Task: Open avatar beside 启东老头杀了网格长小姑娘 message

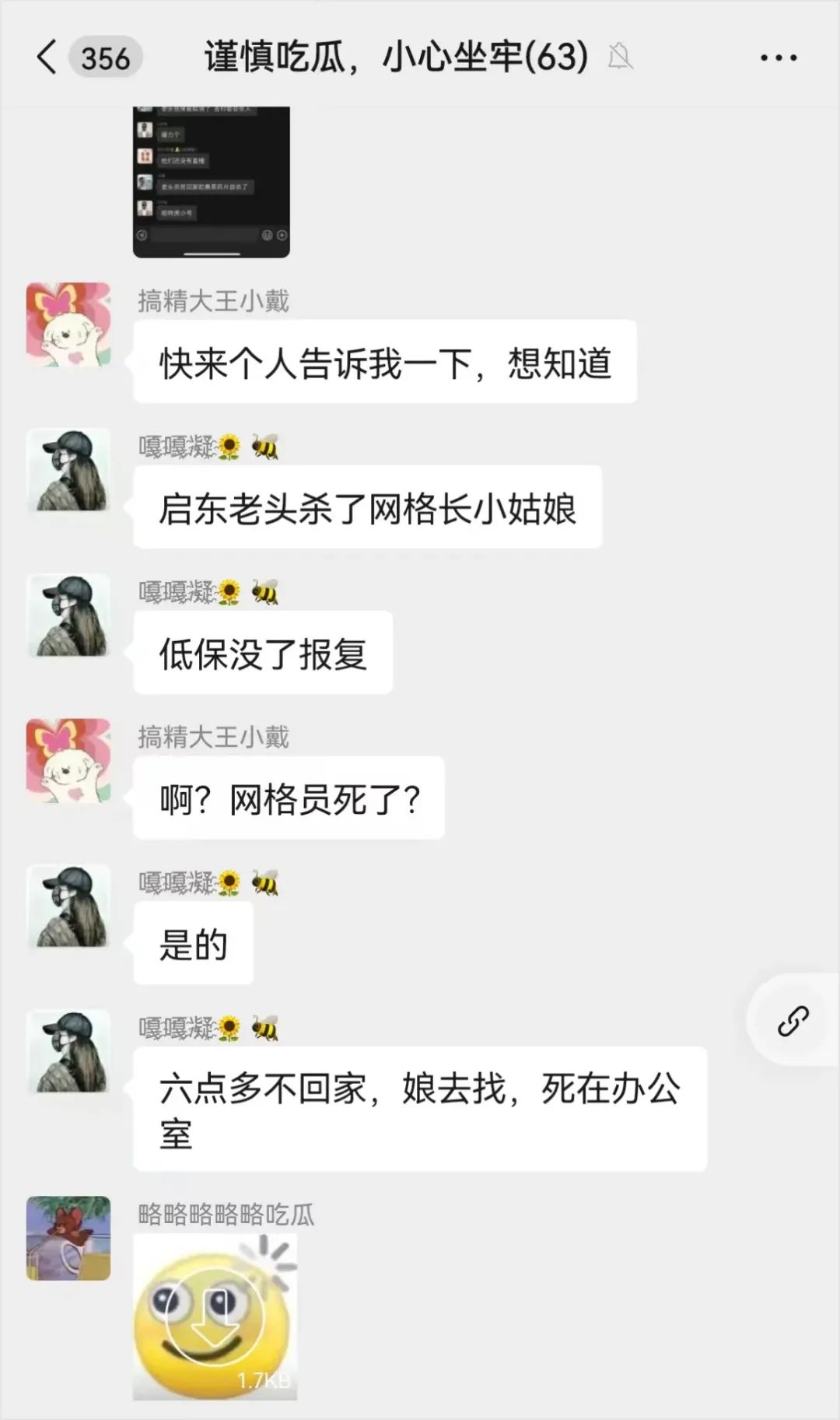Action: [68, 470]
